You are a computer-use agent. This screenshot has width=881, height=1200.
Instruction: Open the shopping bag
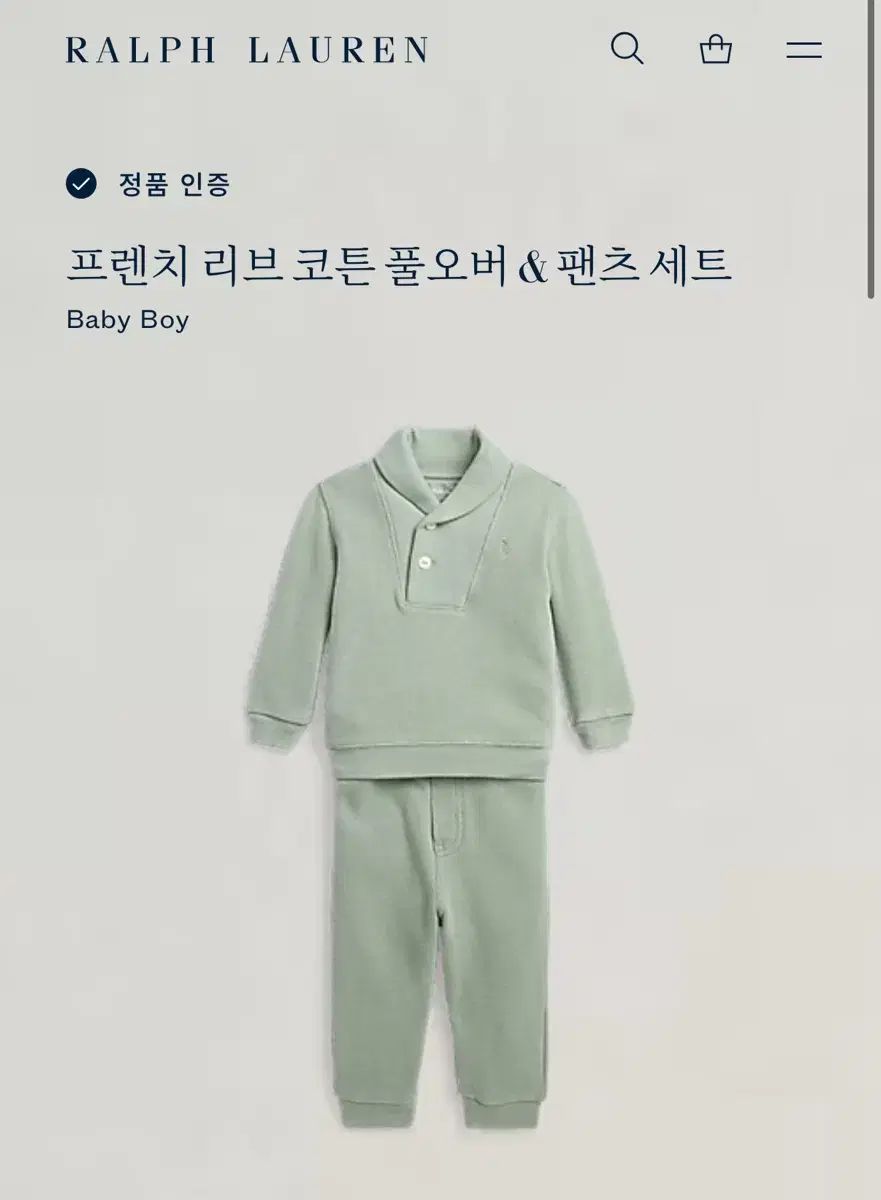tap(715, 49)
